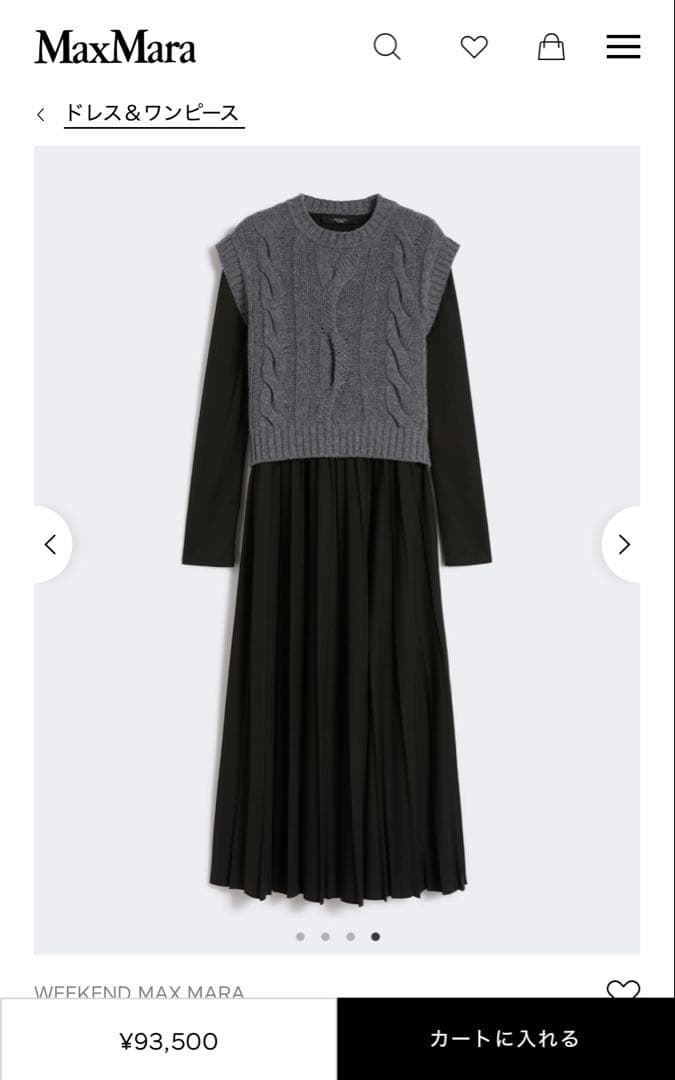
Task: Open the wishlist heart in header
Action: pos(474,47)
